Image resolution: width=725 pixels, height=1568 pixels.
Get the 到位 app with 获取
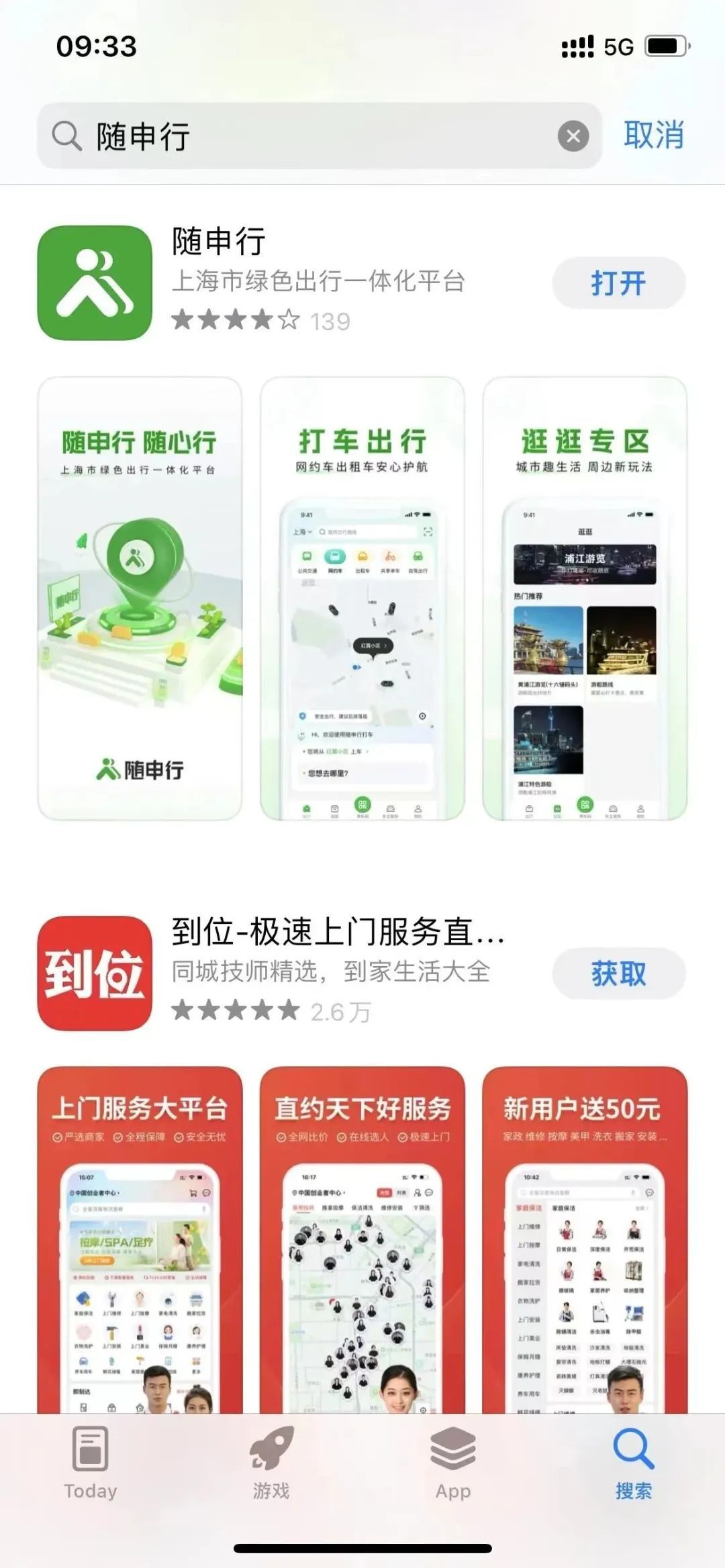618,974
